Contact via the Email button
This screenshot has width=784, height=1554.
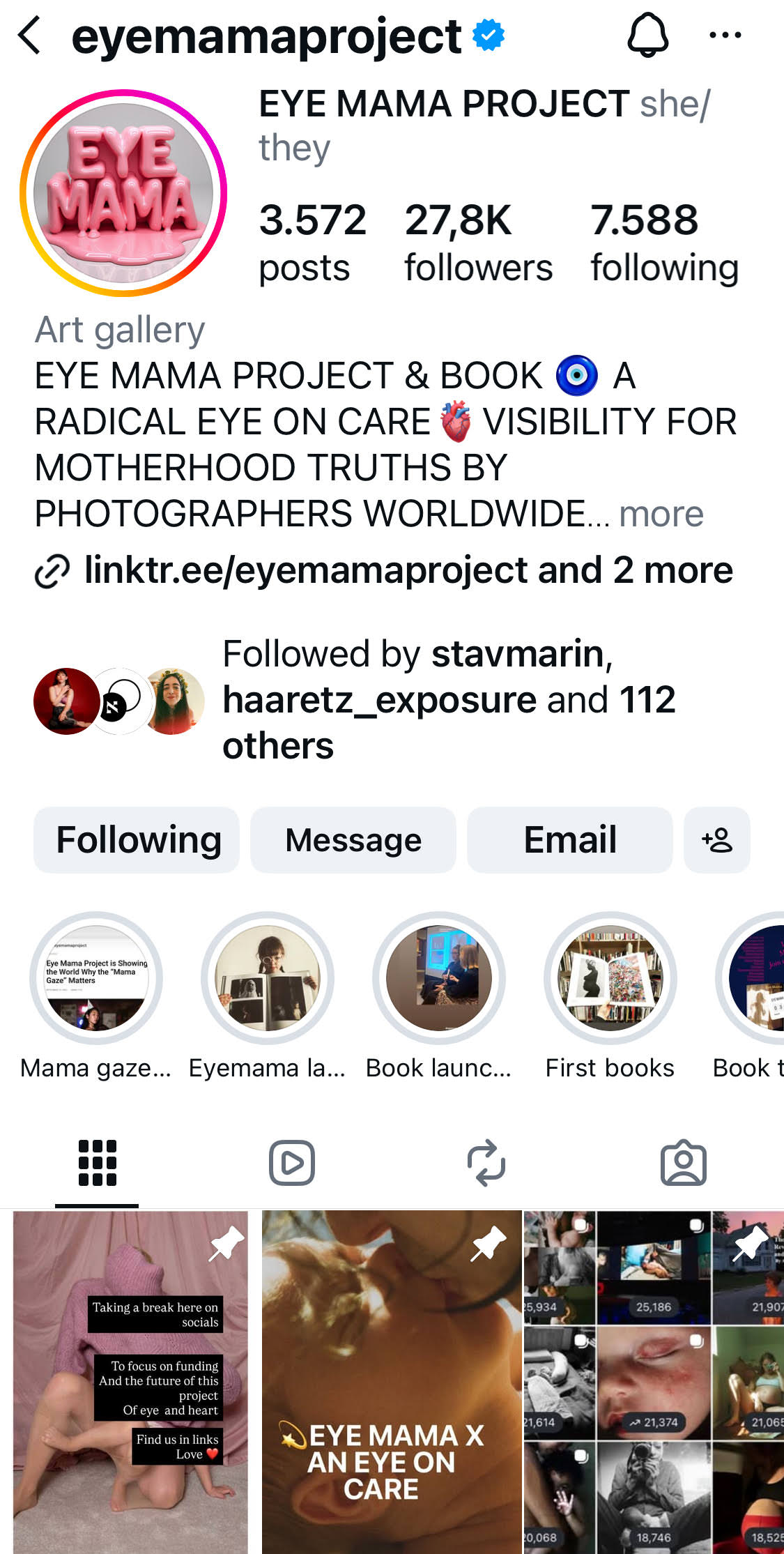click(569, 839)
